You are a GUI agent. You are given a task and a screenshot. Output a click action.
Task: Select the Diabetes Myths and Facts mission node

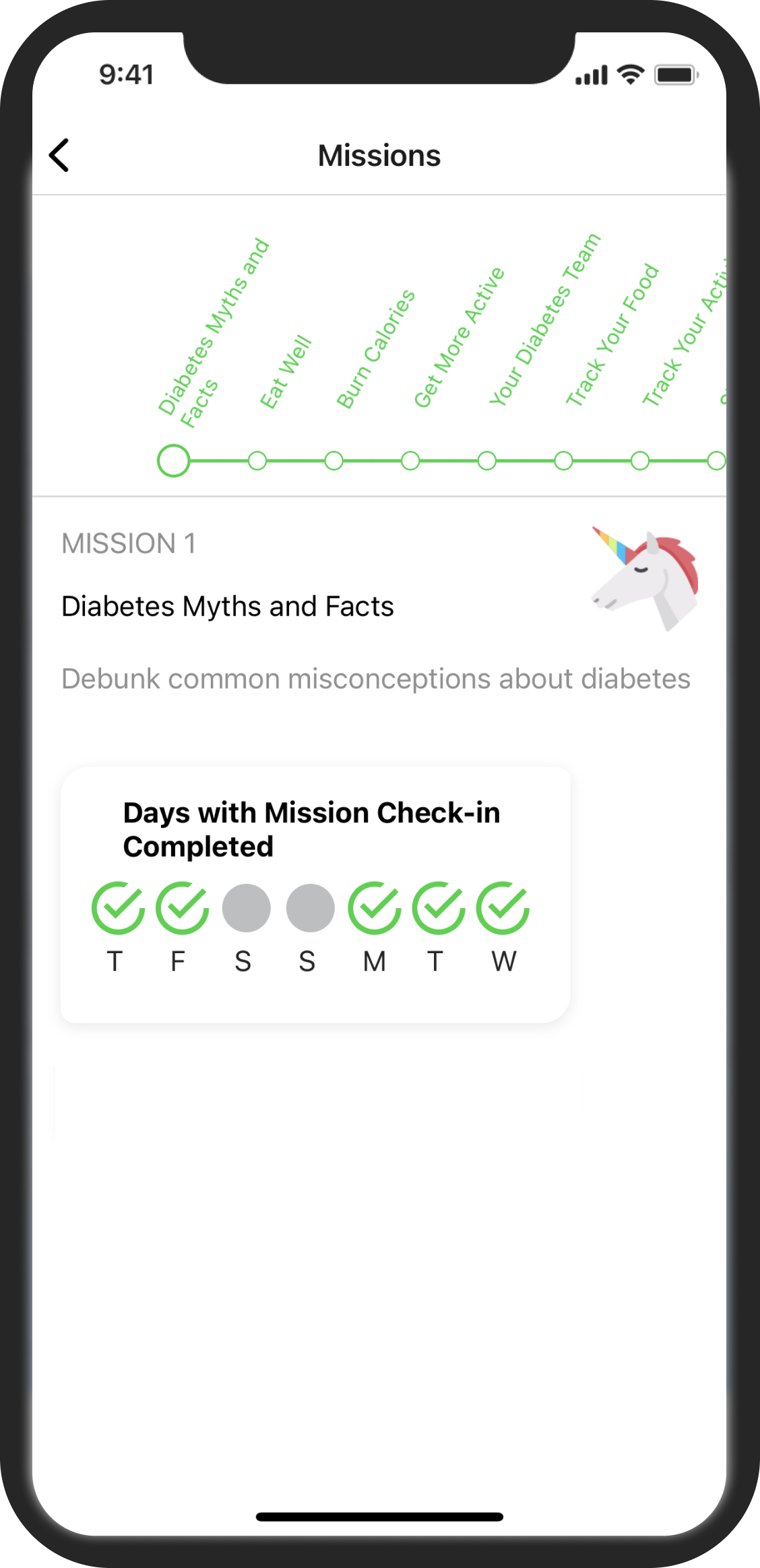click(174, 461)
